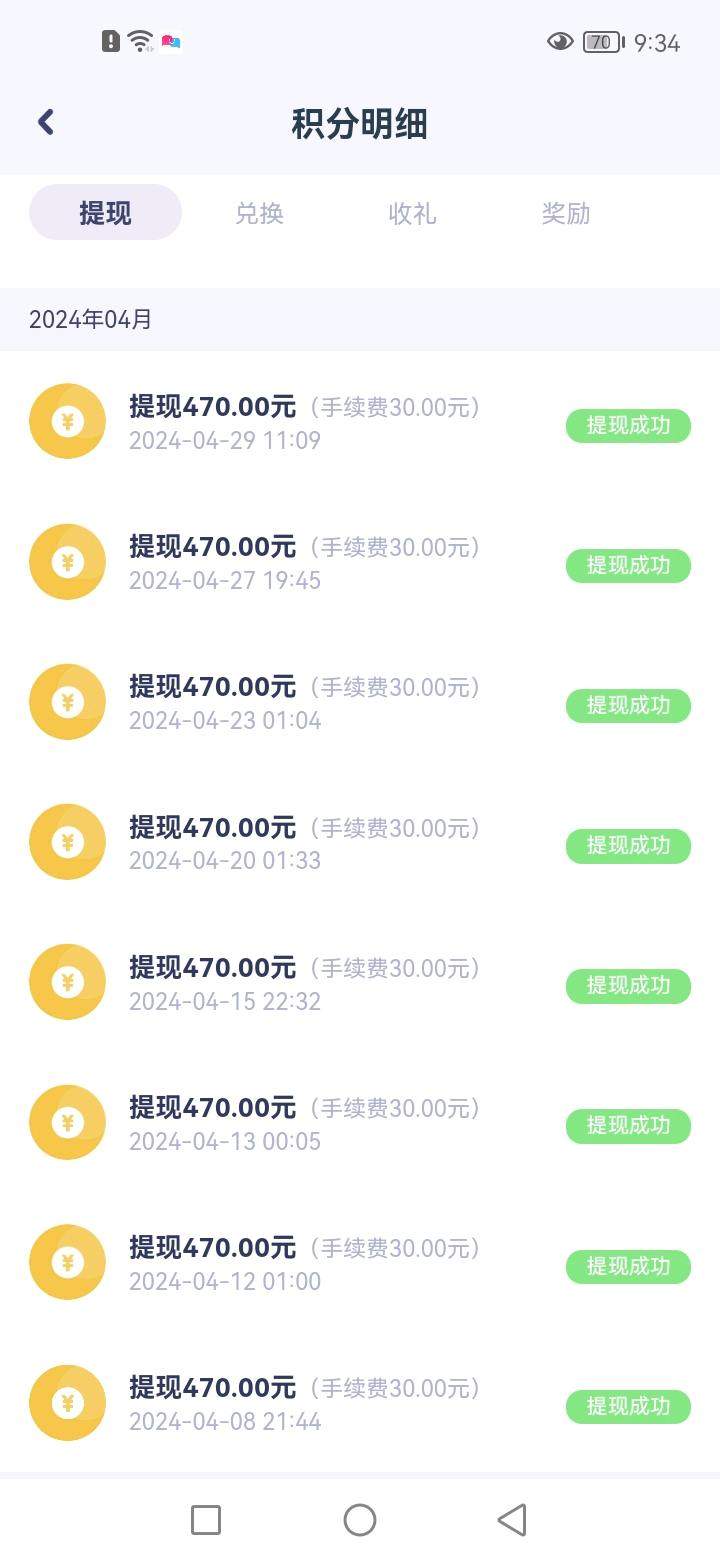Switch to the 收礼 tab
This screenshot has height=1560, width=720.
tap(413, 213)
